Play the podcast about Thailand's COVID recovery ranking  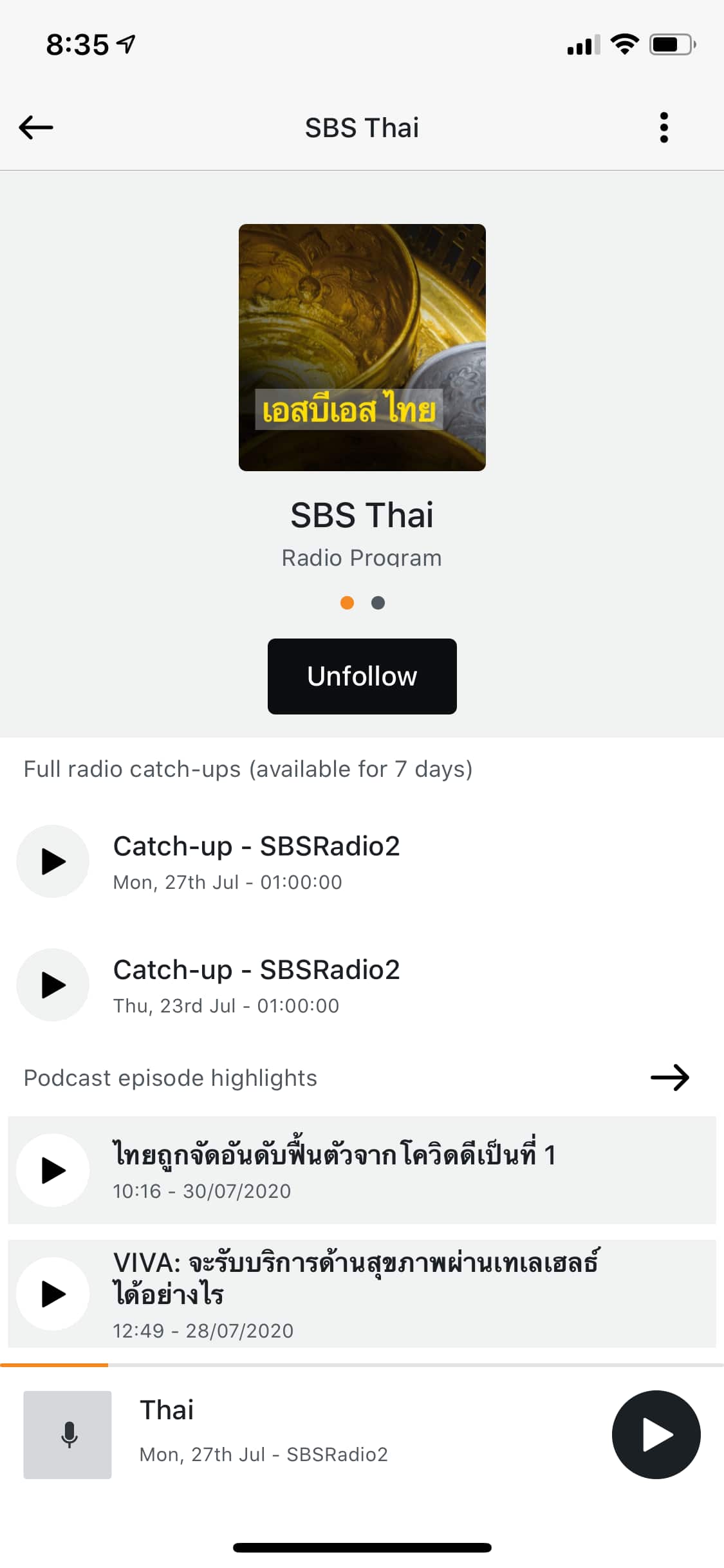[x=53, y=1171]
